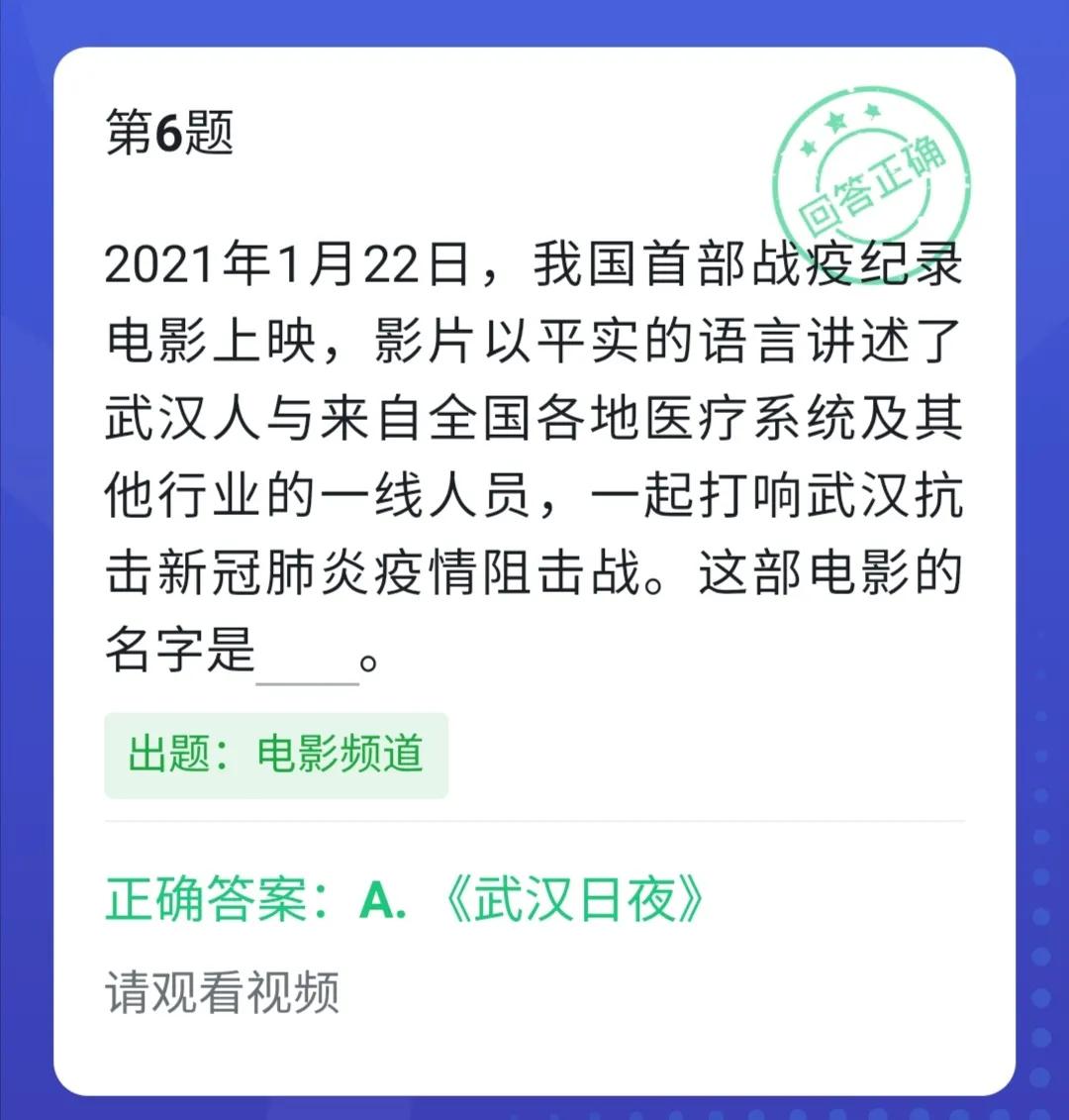Tap the circular seal in top right corner

pyautogui.click(x=869, y=163)
